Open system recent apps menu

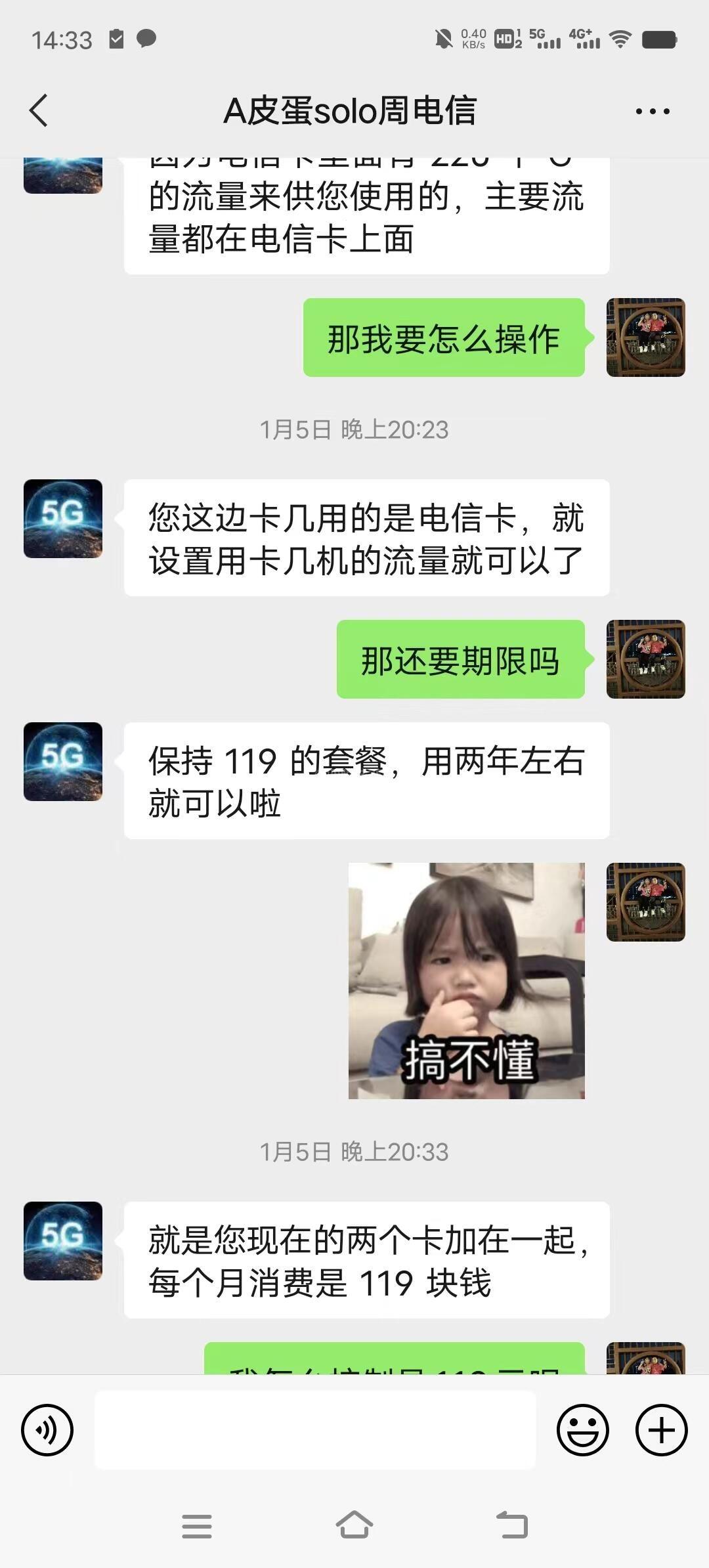197,1525
